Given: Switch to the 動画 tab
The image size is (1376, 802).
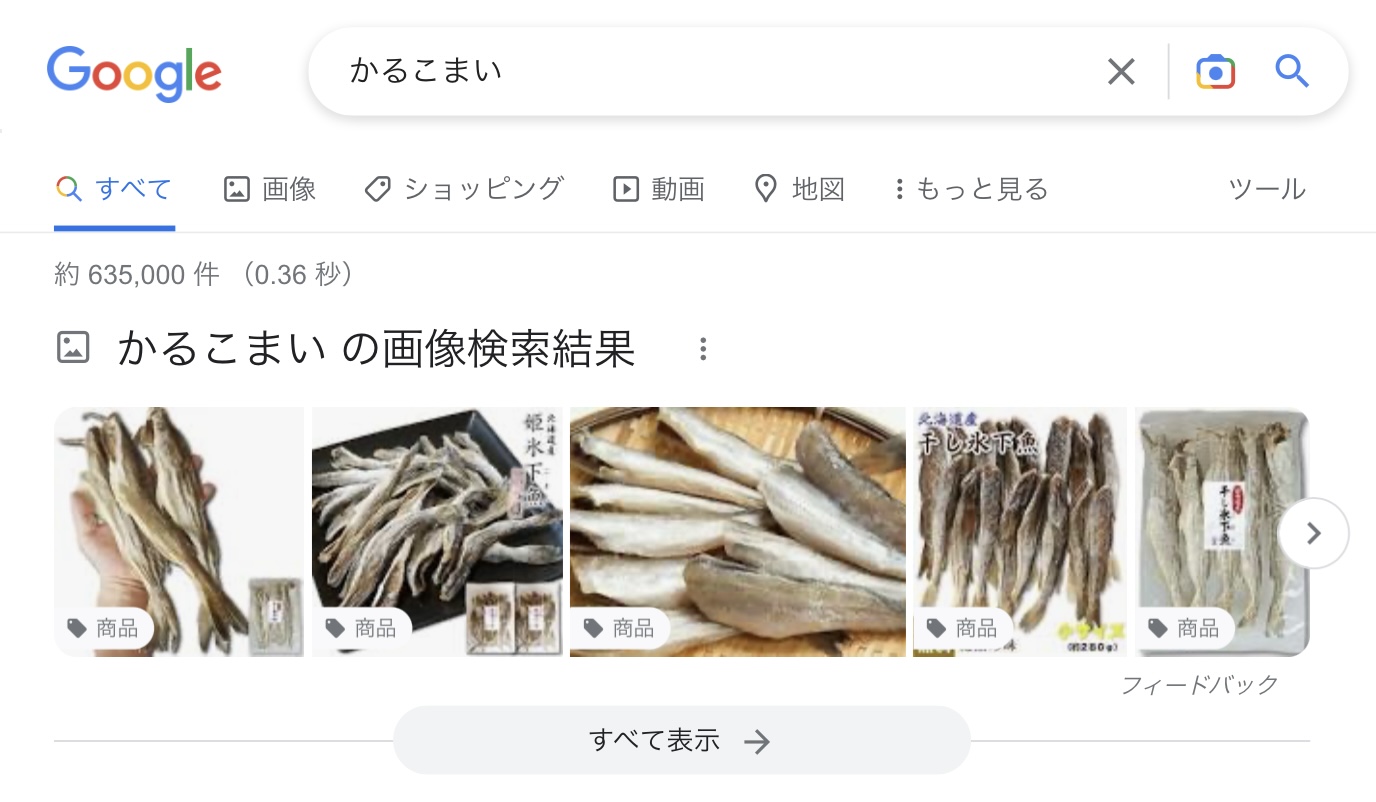Looking at the screenshot, I should tap(659, 189).
